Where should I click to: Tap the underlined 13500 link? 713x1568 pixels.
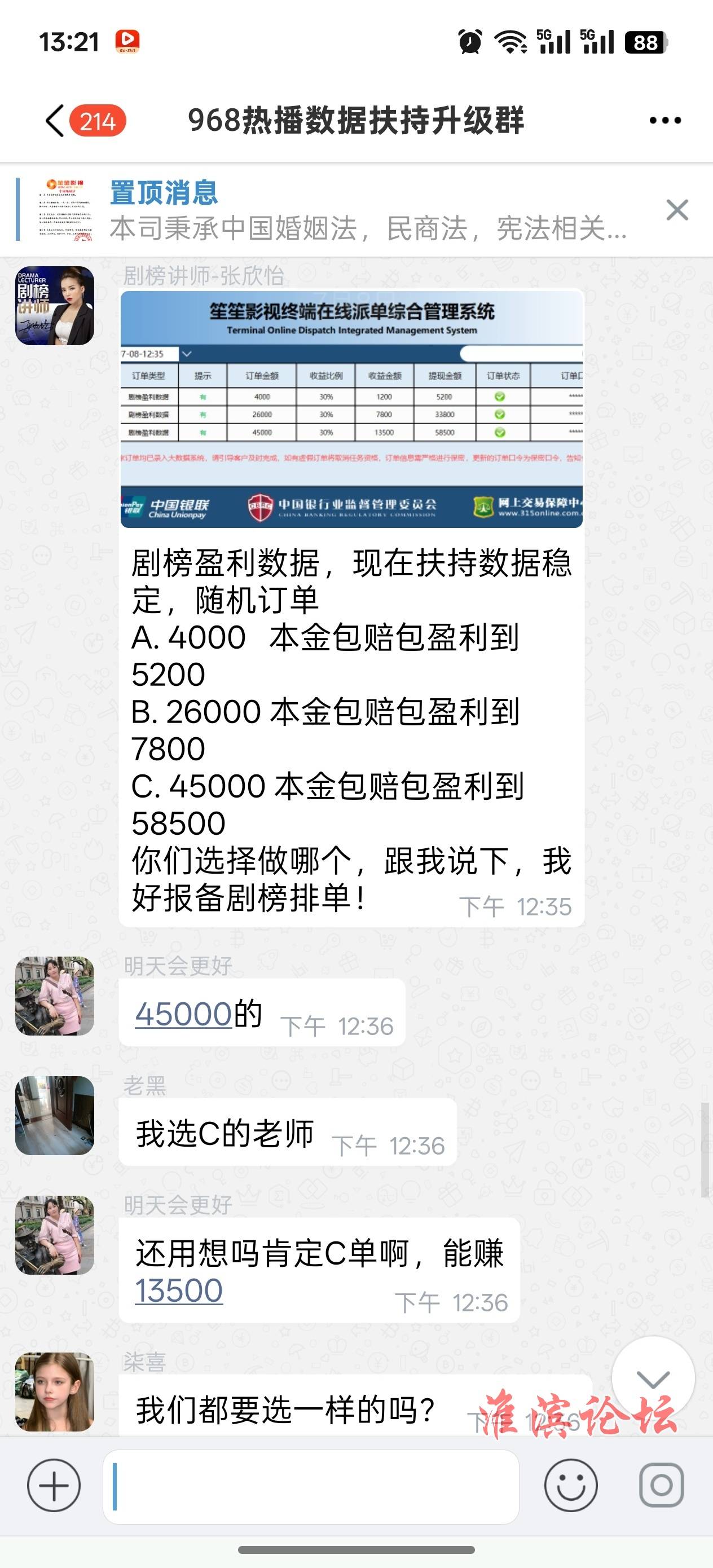[178, 1290]
